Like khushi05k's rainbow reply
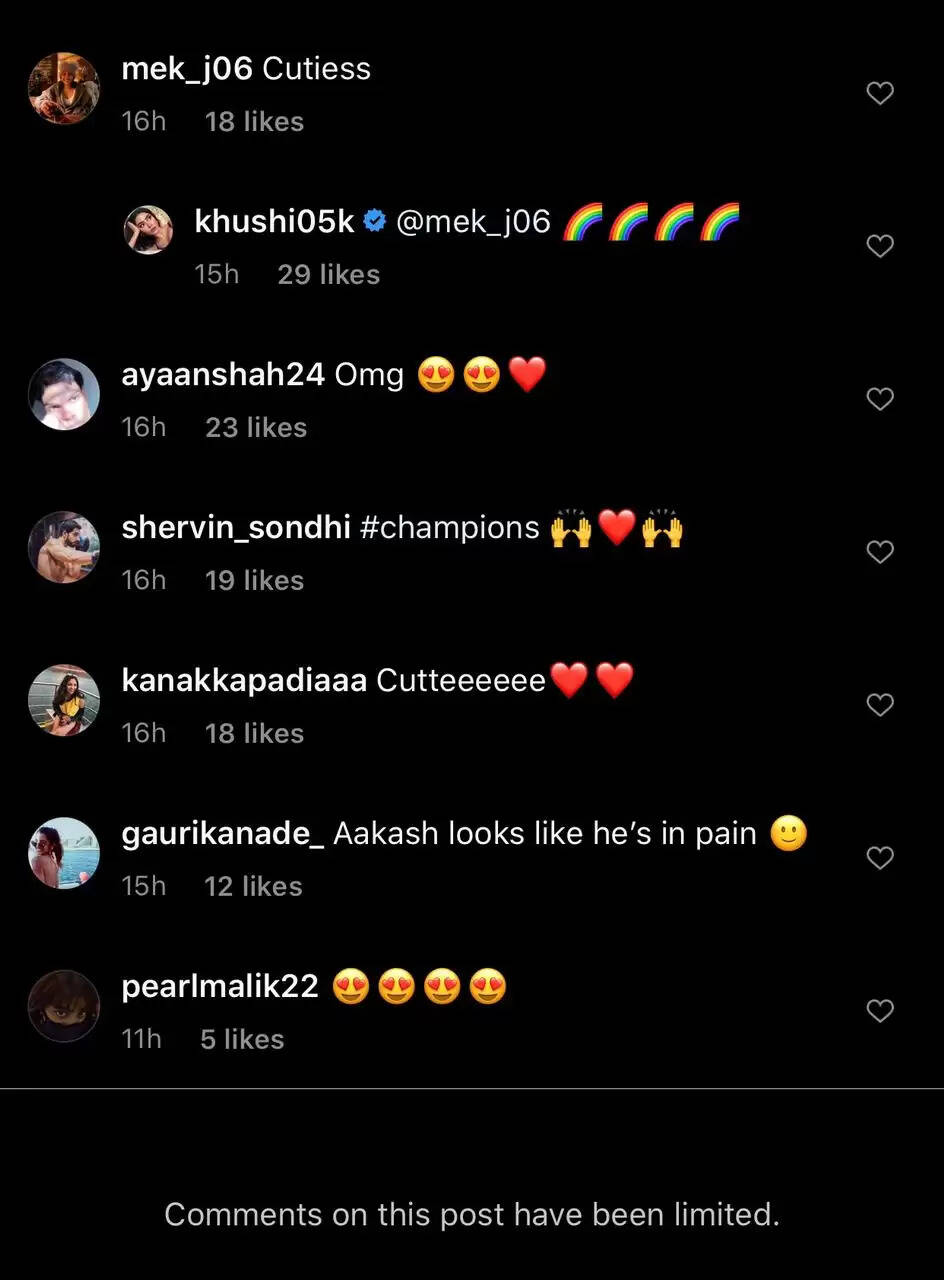Screen dimensions: 944x1280 click(x=879, y=247)
